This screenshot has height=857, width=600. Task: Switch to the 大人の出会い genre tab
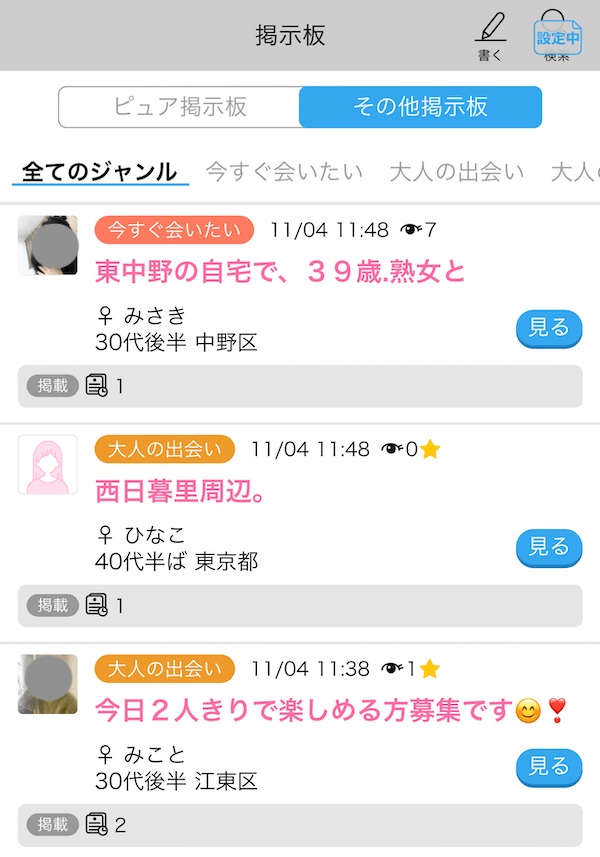(456, 171)
